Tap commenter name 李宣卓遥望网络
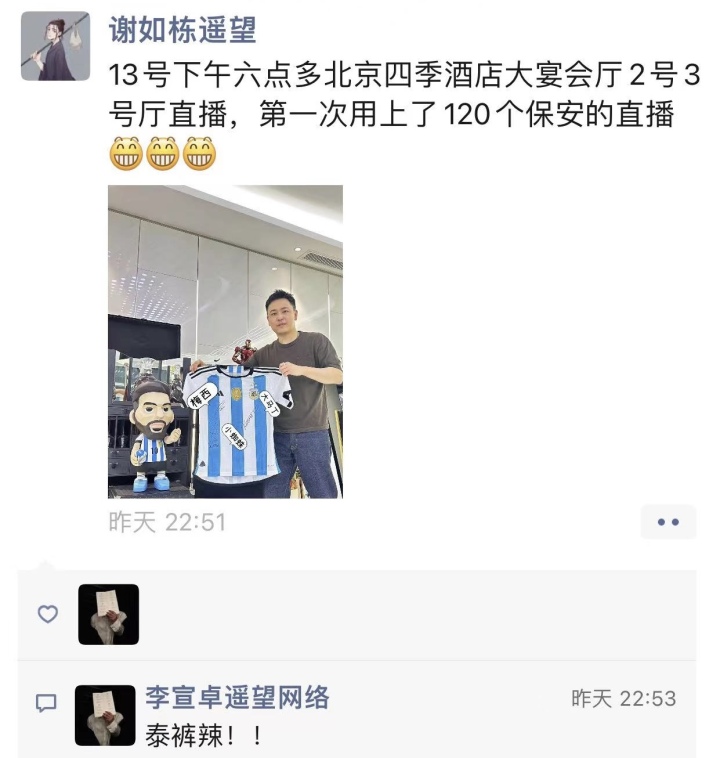The width and height of the screenshot is (720, 758). (x=237, y=697)
